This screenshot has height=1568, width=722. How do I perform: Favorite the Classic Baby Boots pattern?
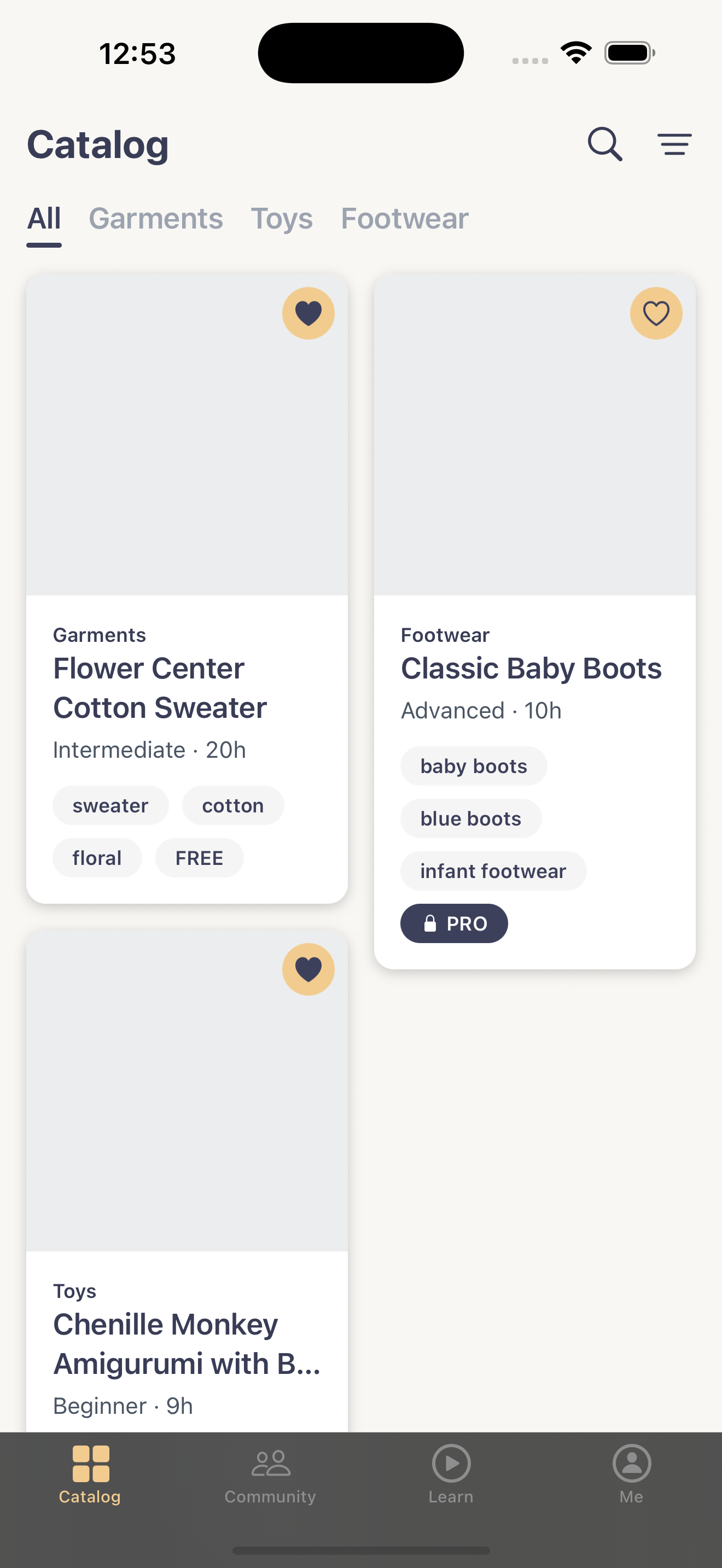point(656,312)
